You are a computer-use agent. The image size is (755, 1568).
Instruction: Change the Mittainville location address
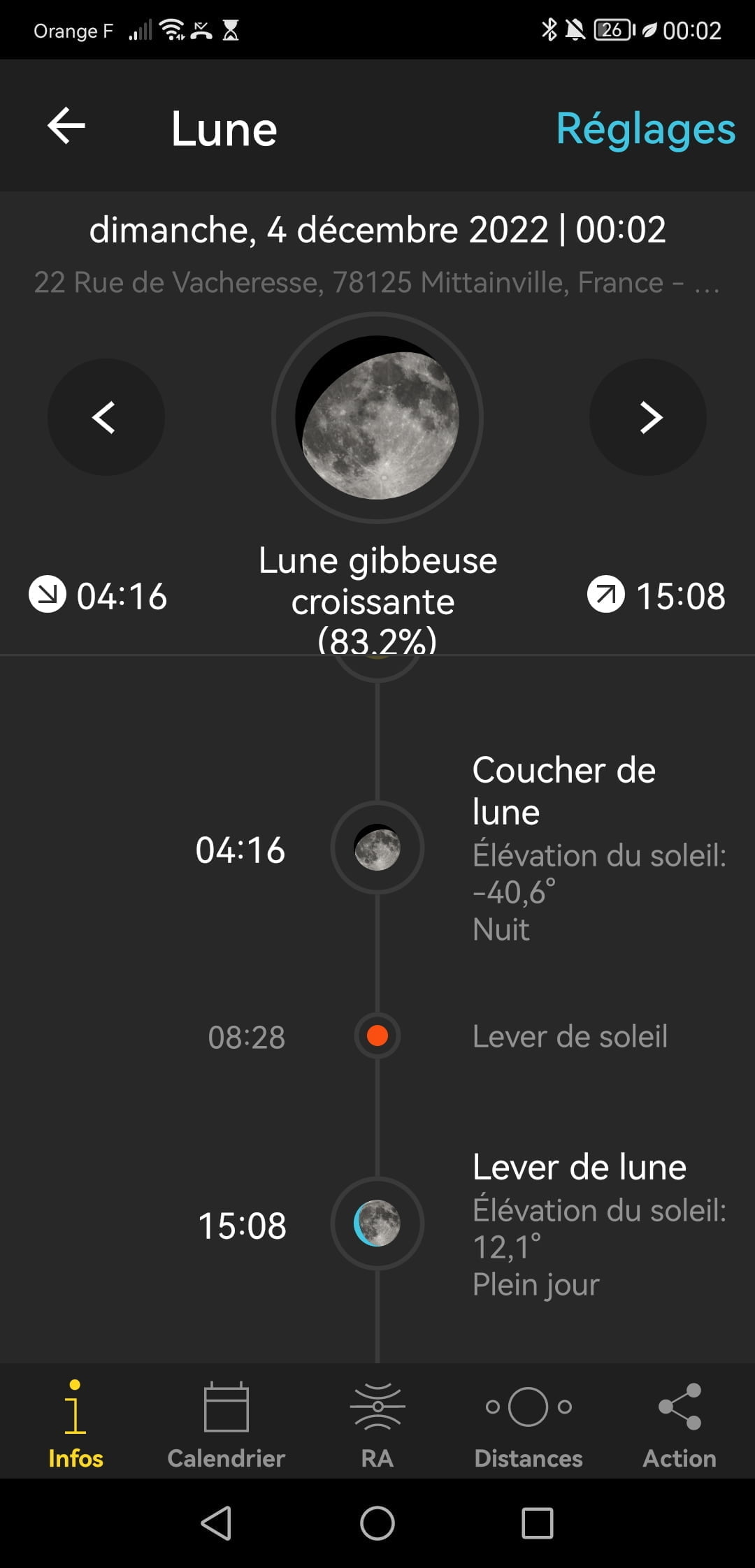[377, 283]
